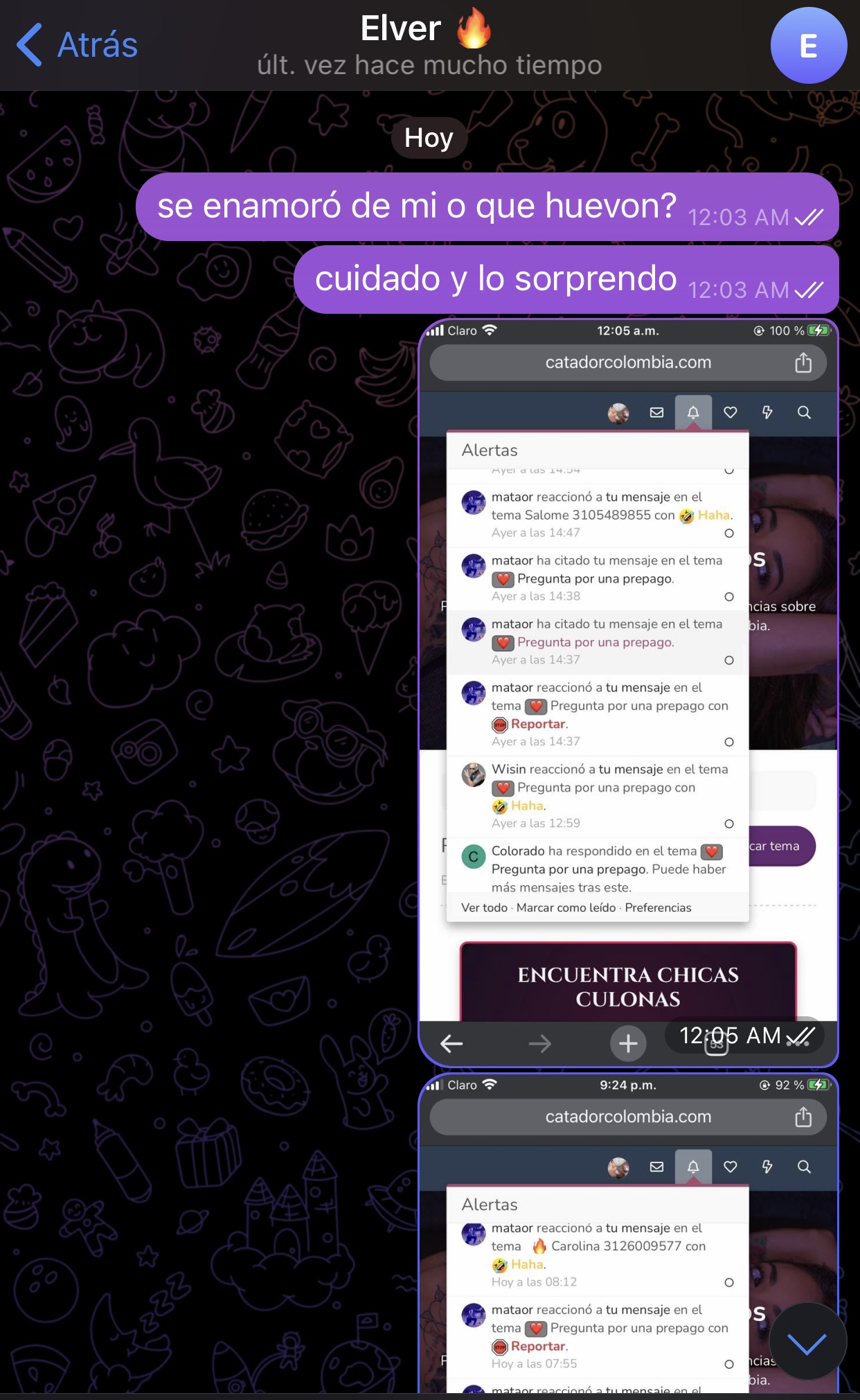Open the second screenshot showing 9:24 p.m.
This screenshot has width=860, height=1400.
click(628, 1233)
